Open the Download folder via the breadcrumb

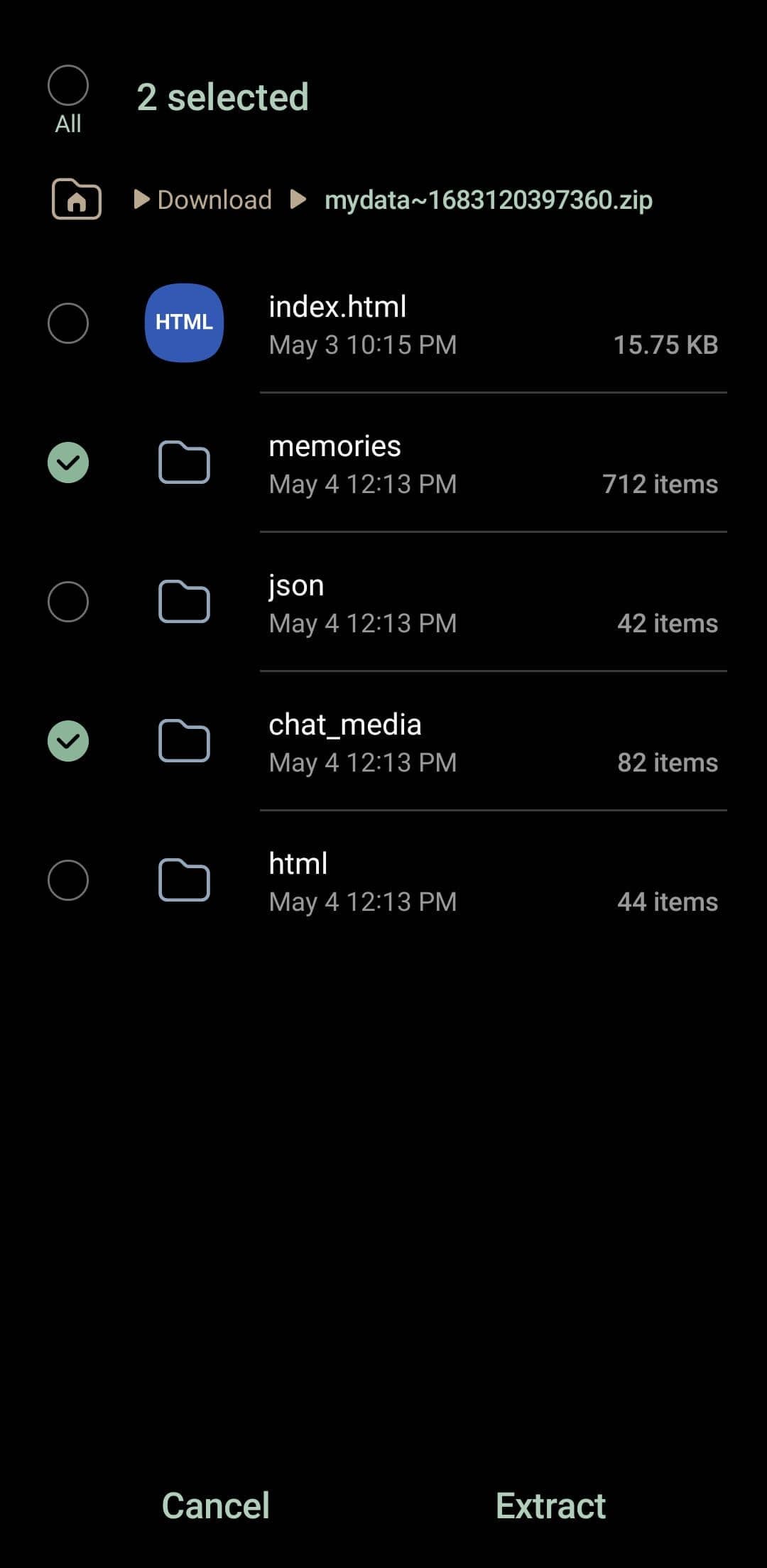coord(214,200)
